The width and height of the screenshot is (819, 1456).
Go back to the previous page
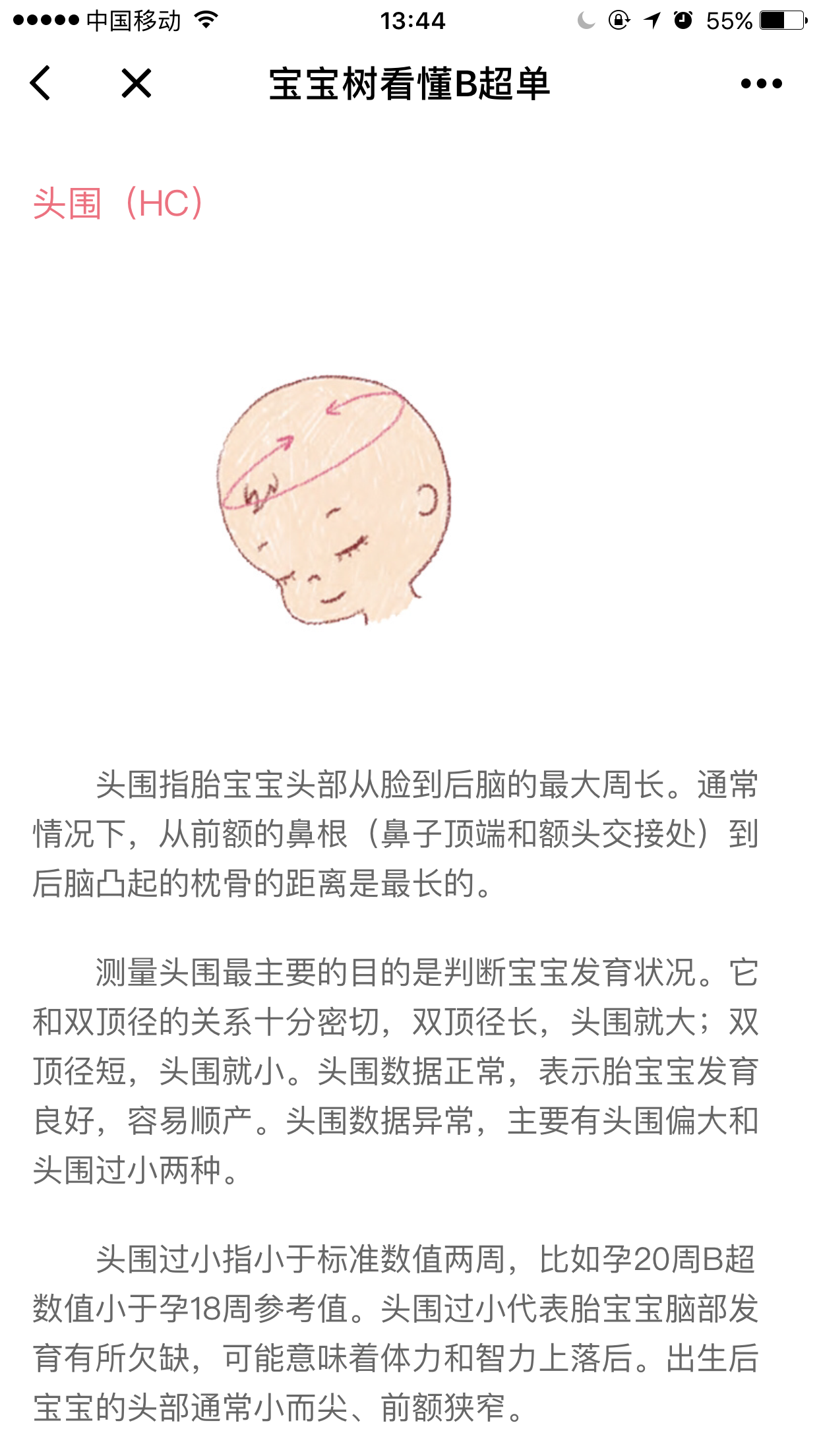click(x=40, y=84)
